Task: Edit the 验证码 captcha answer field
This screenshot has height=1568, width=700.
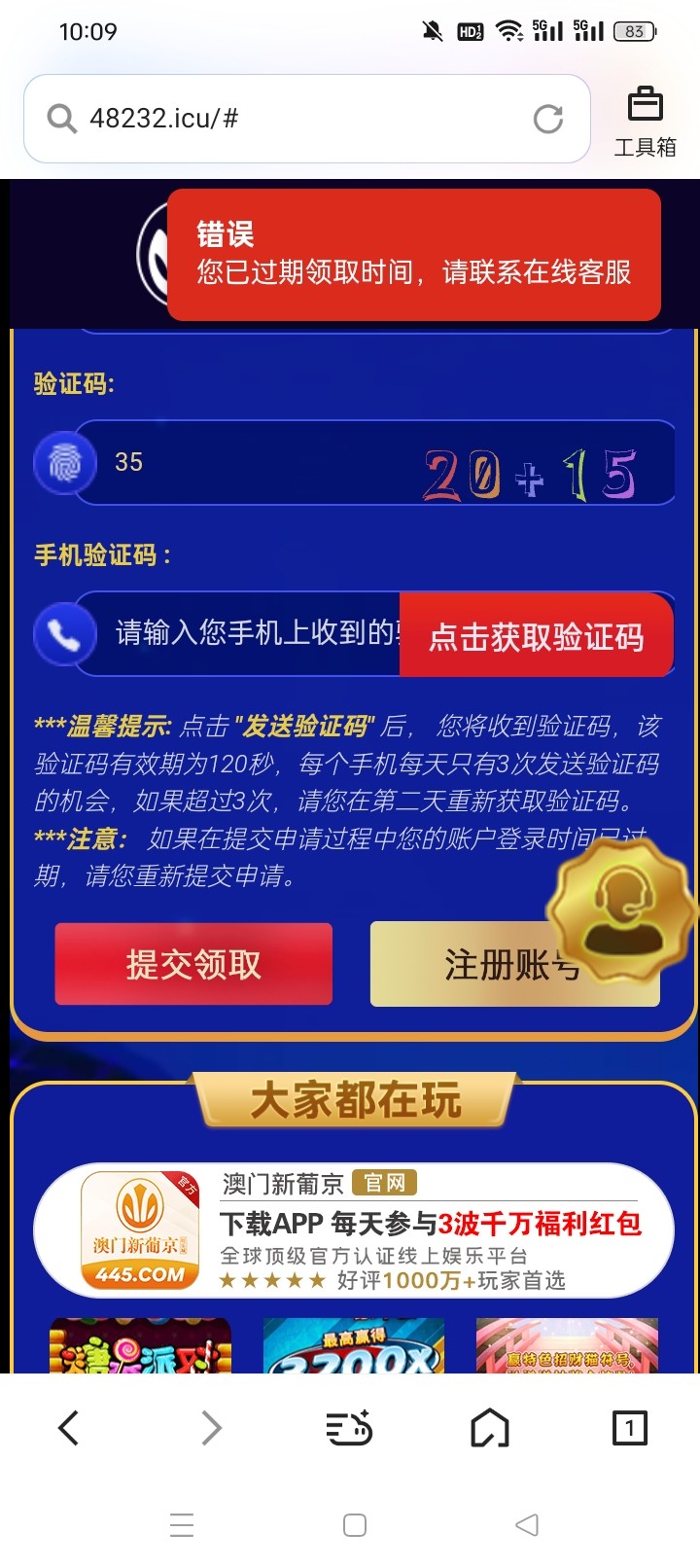Action: click(253, 463)
